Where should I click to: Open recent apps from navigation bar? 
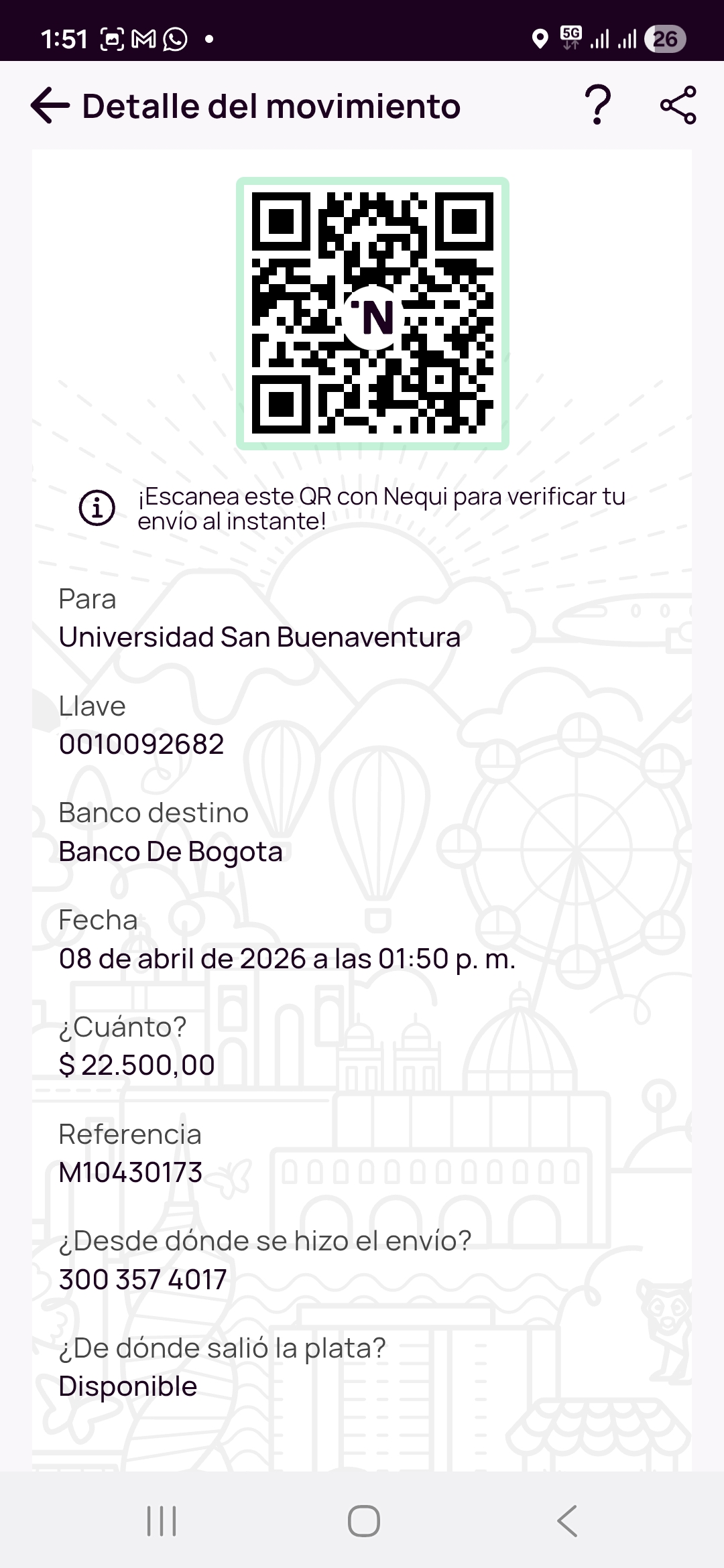coord(162,1521)
